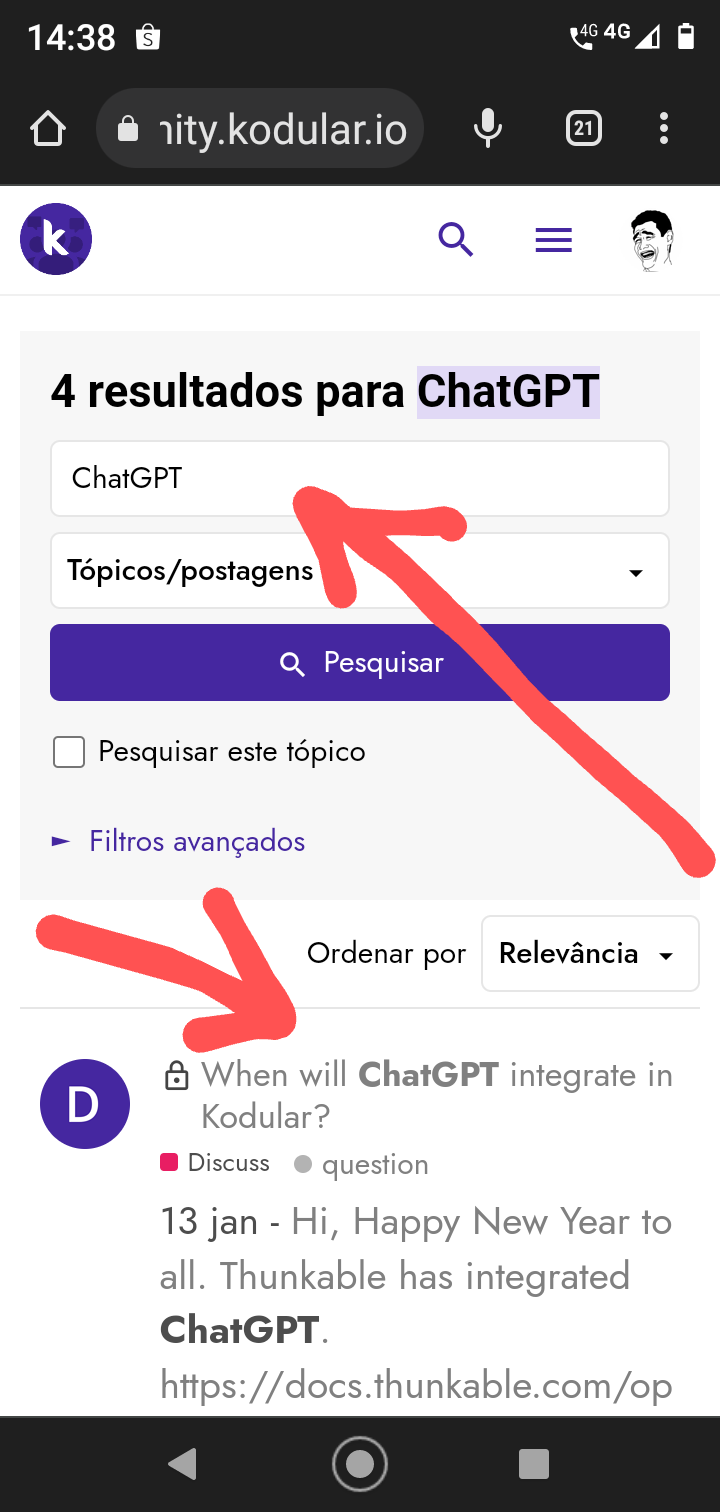This screenshot has width=720, height=1512.
Task: Expand the Tópicos/postagens dropdown
Action: (360, 571)
